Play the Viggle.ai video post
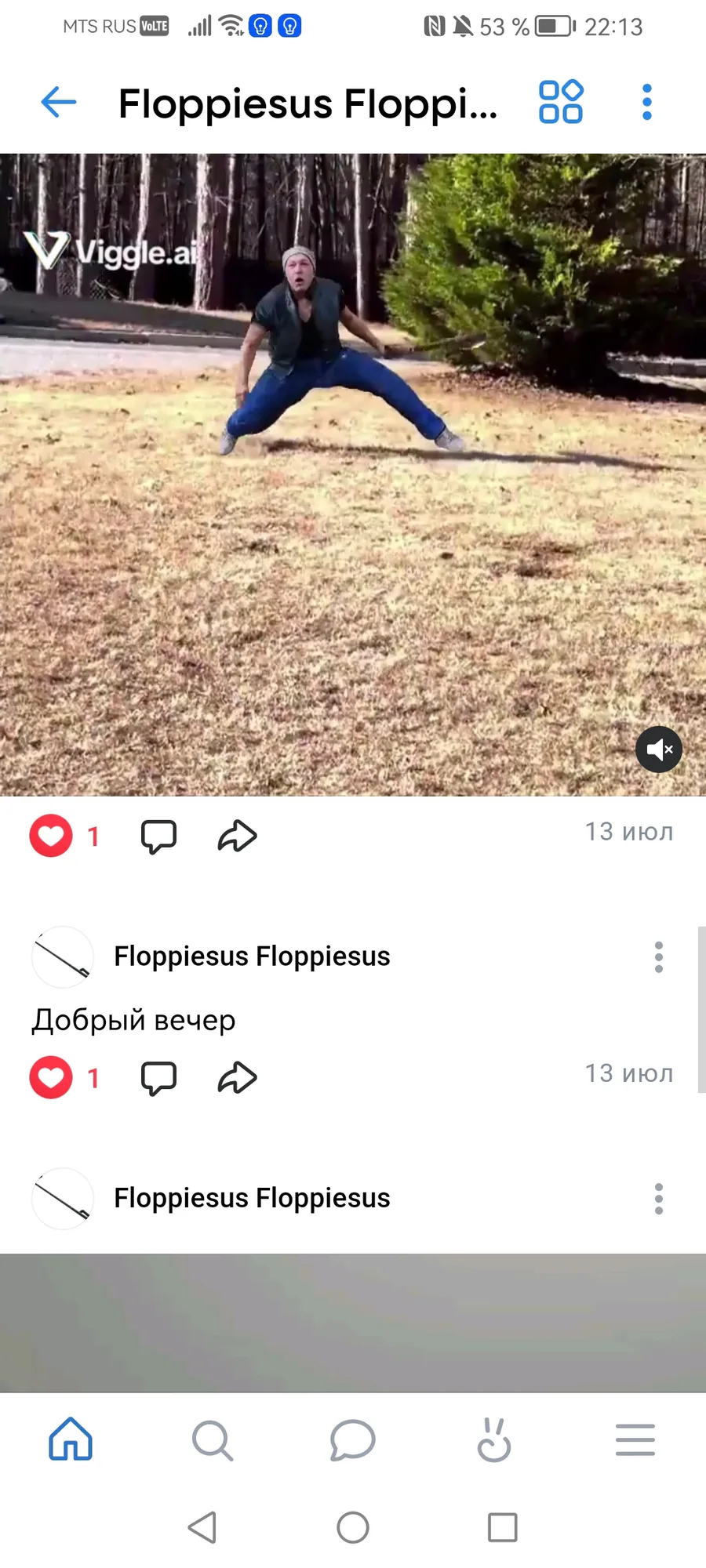This screenshot has height=1568, width=706. (x=353, y=475)
